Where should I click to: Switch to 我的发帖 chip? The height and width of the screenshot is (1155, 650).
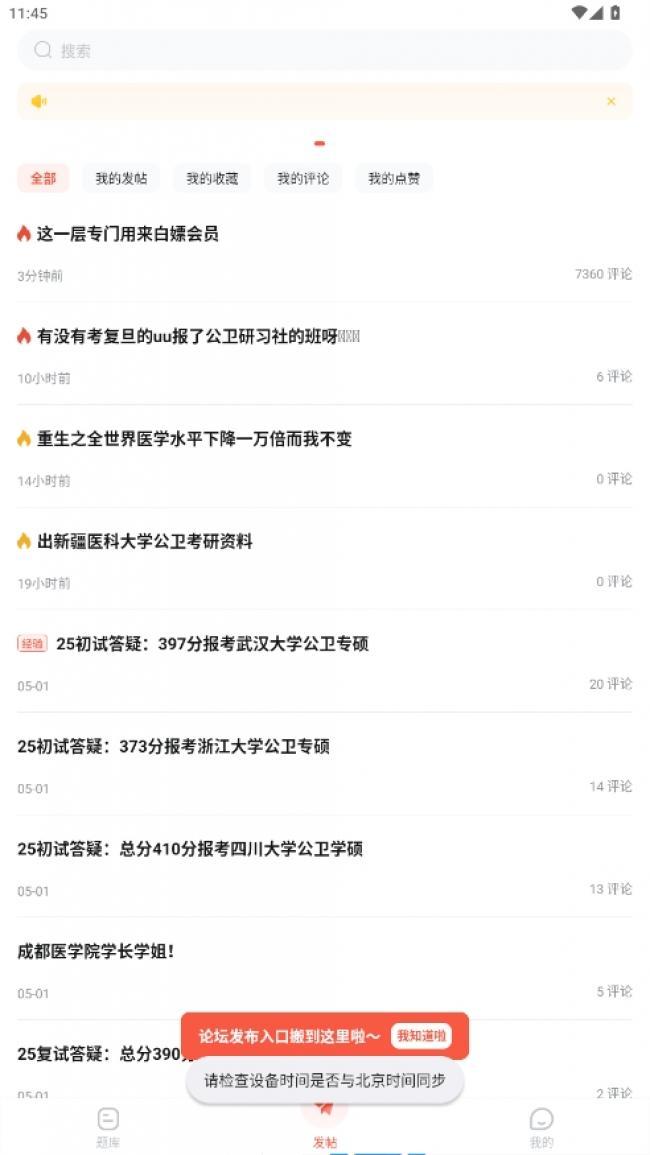pyautogui.click(x=121, y=178)
